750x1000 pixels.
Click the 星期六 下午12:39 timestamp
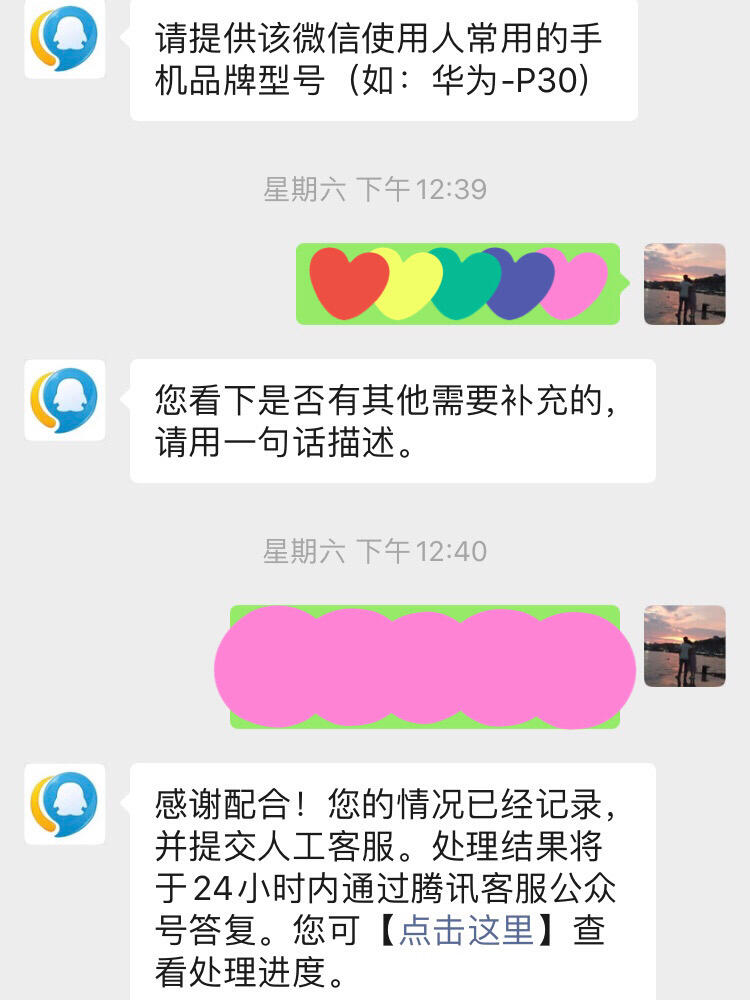pyautogui.click(x=375, y=183)
